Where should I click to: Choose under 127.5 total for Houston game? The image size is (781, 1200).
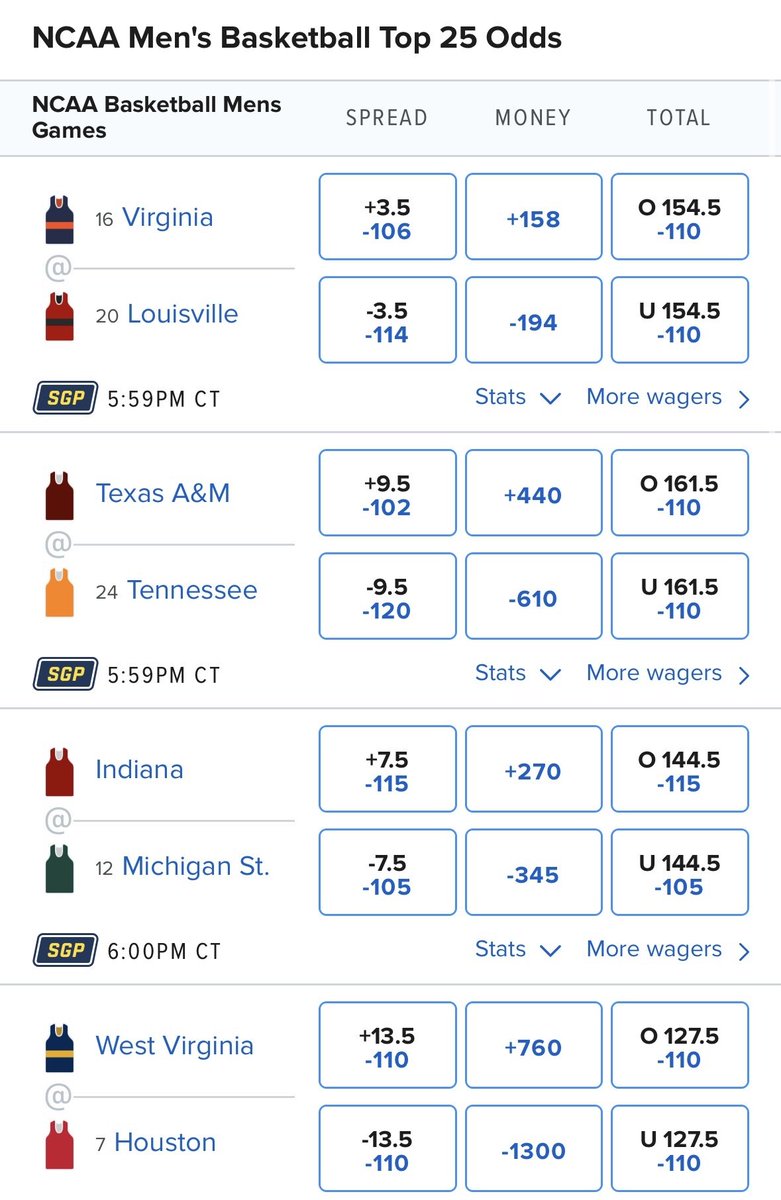[x=680, y=1150]
